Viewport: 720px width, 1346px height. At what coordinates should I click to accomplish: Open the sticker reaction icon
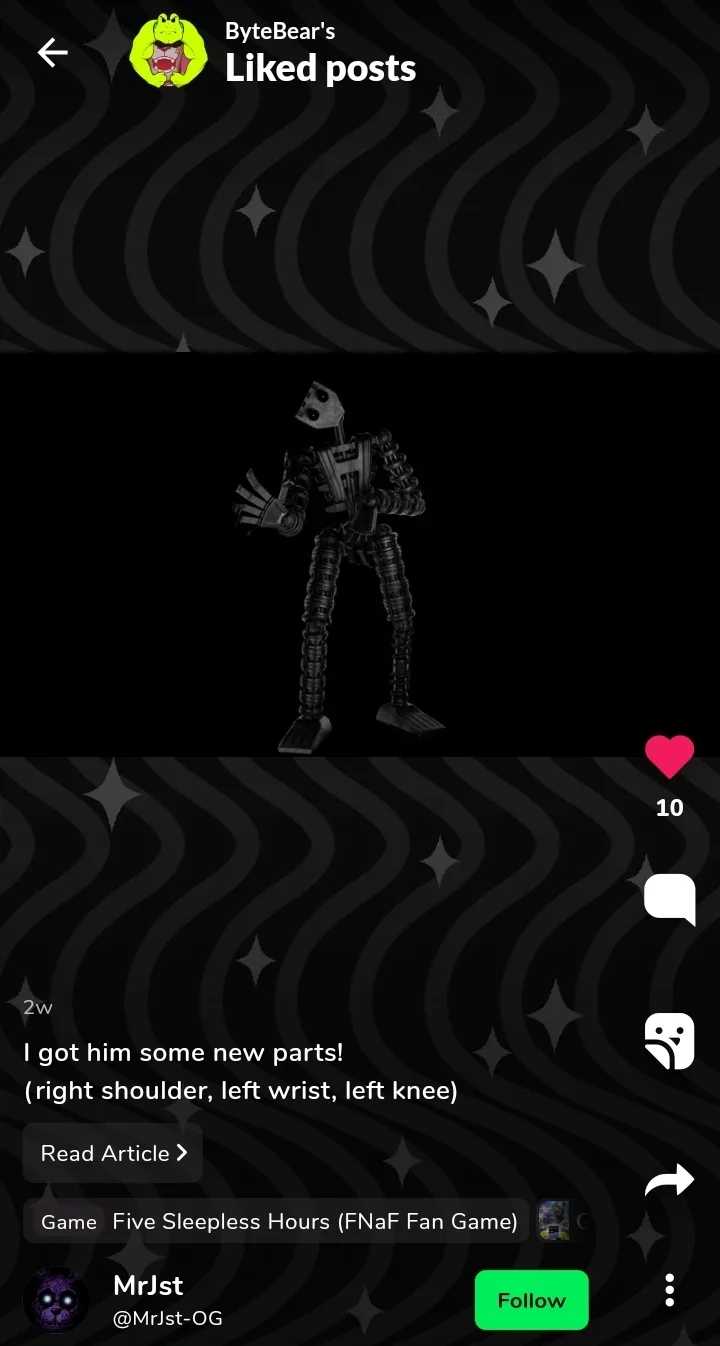pyautogui.click(x=669, y=1041)
